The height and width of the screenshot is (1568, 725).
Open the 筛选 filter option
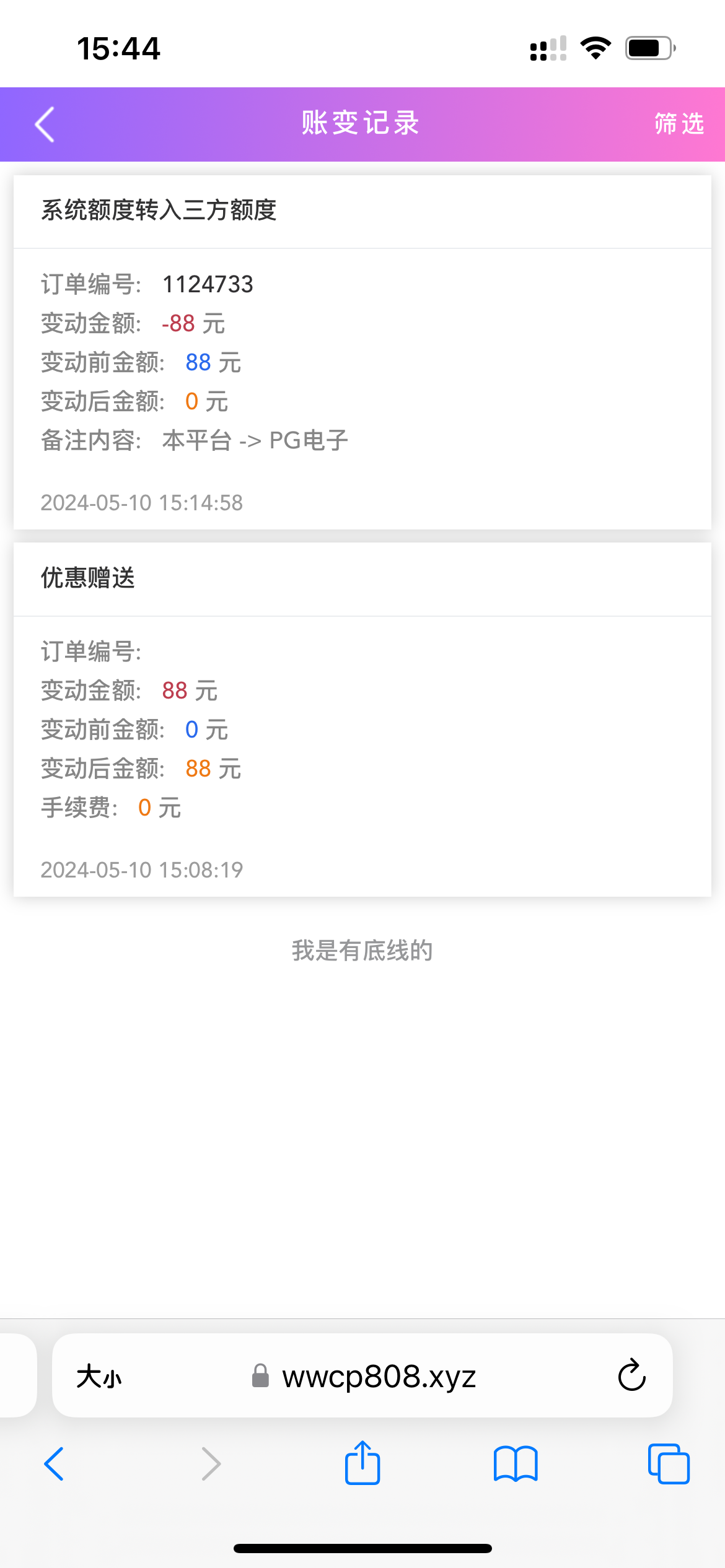coord(679,124)
